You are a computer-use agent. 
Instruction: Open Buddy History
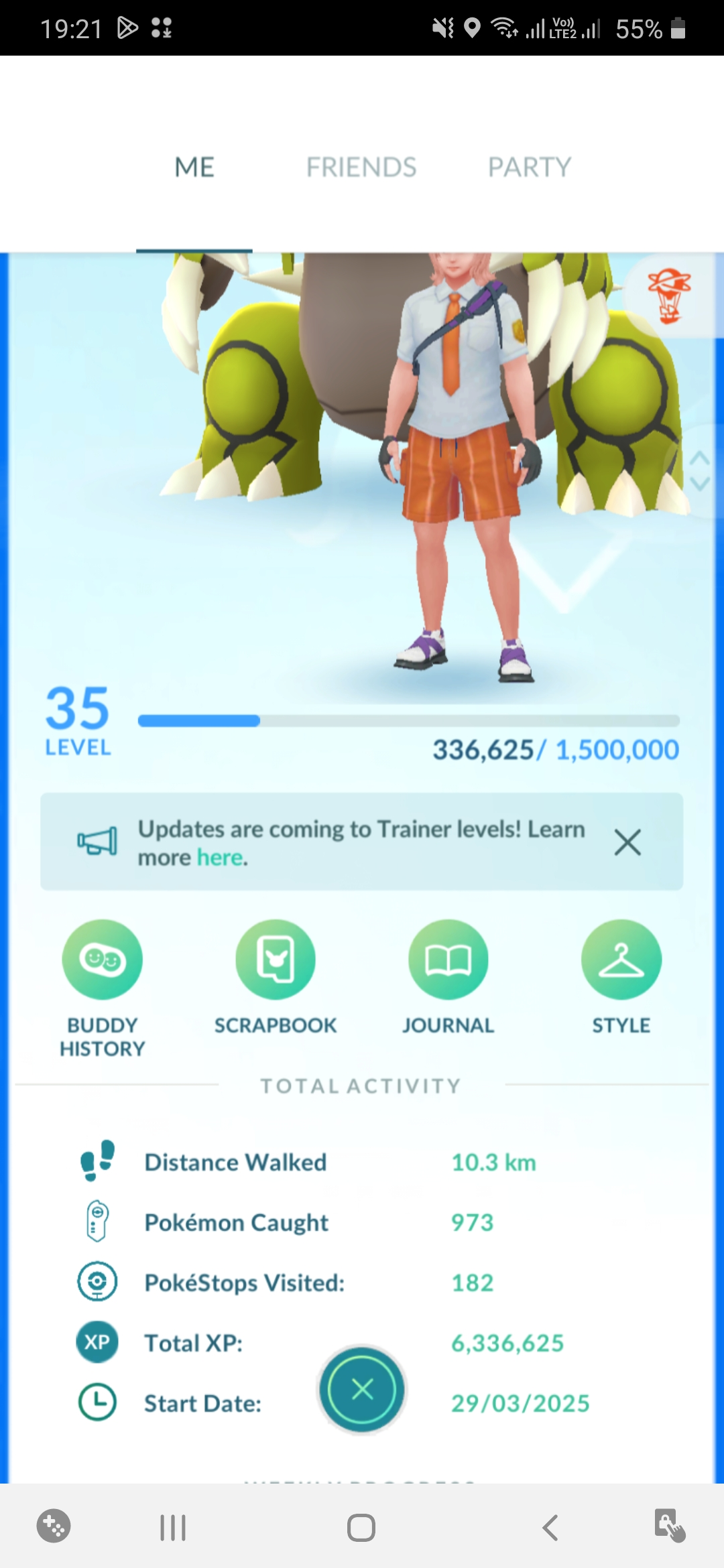tap(102, 960)
